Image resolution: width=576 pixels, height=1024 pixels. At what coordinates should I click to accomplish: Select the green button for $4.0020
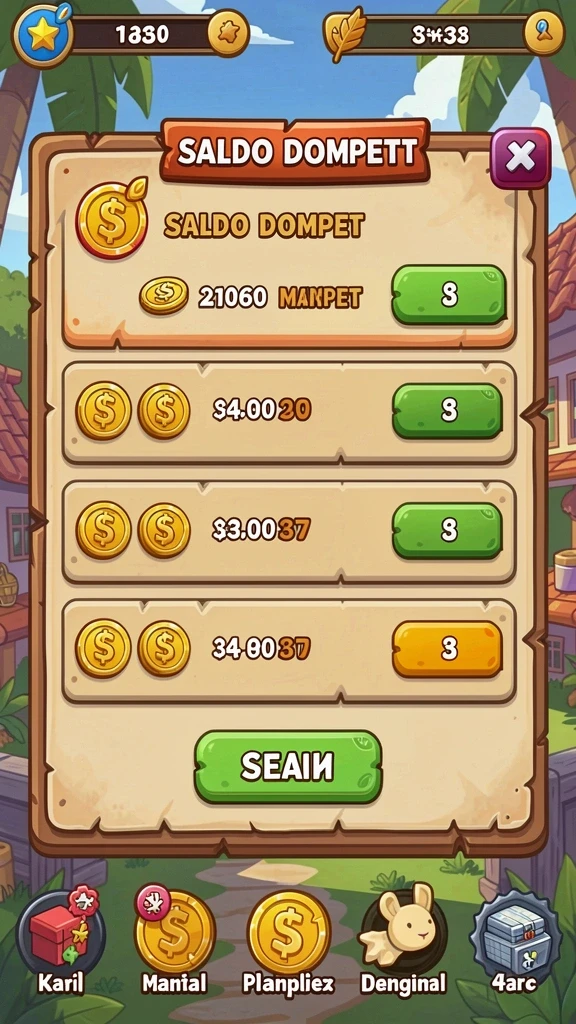(x=448, y=411)
